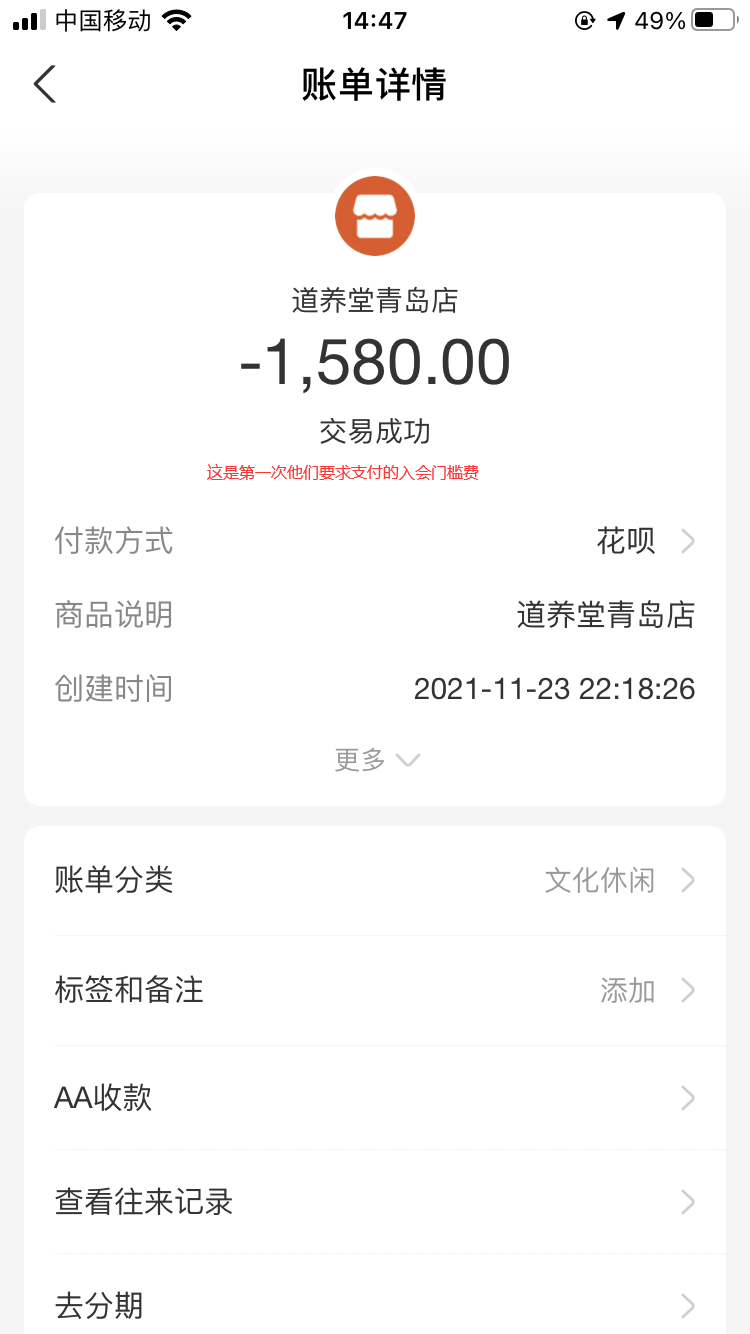Tap the chevron next to 查看往来记录

(x=688, y=1202)
